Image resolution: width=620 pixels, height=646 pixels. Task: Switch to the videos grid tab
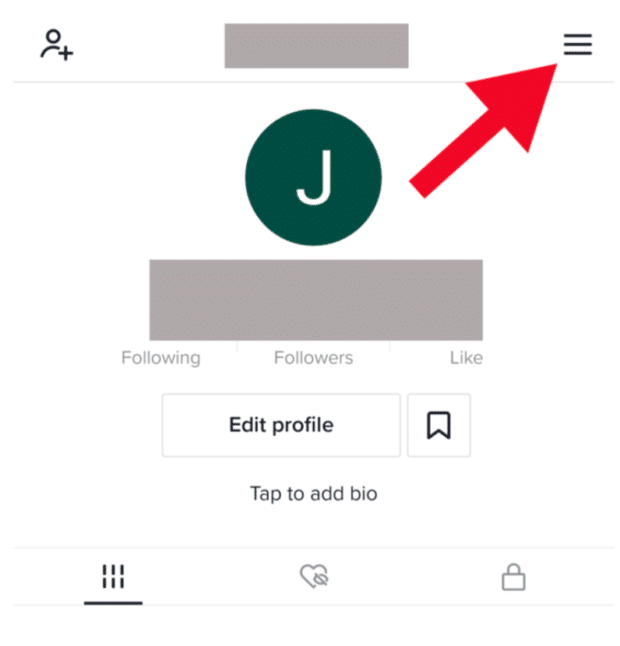(x=113, y=577)
